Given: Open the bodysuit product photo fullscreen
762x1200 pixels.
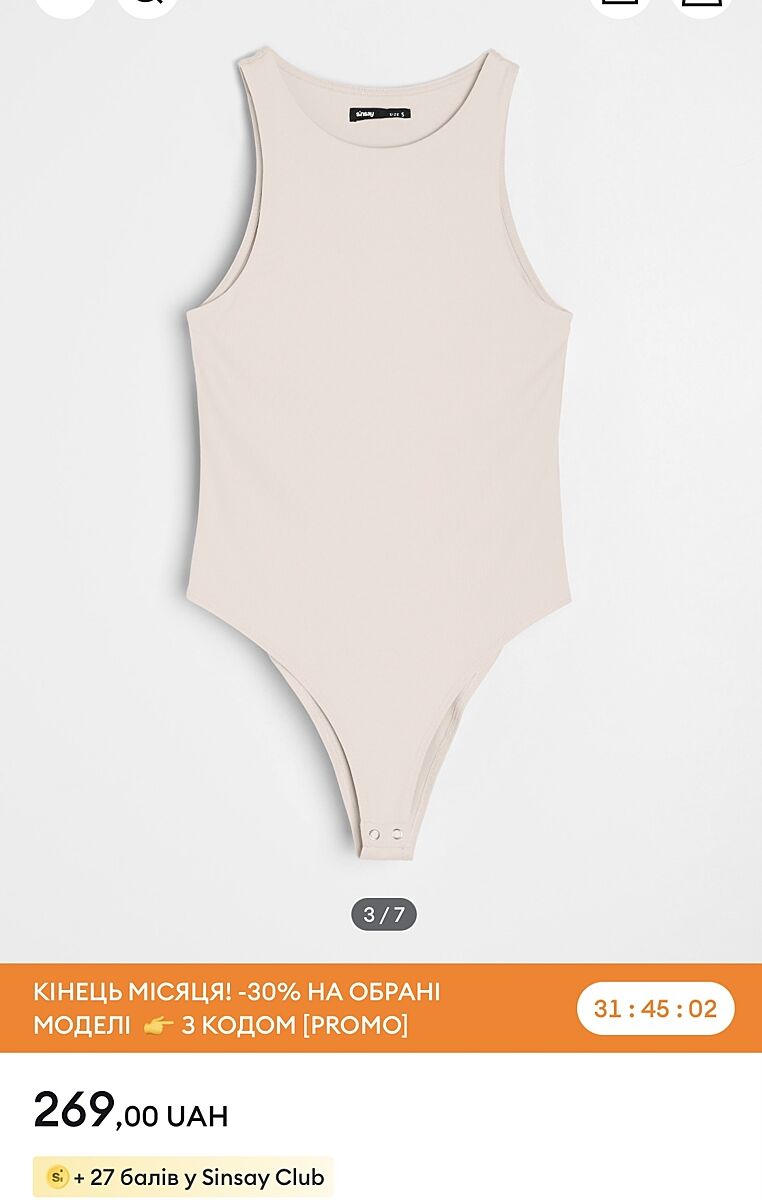Looking at the screenshot, I should tap(380, 450).
